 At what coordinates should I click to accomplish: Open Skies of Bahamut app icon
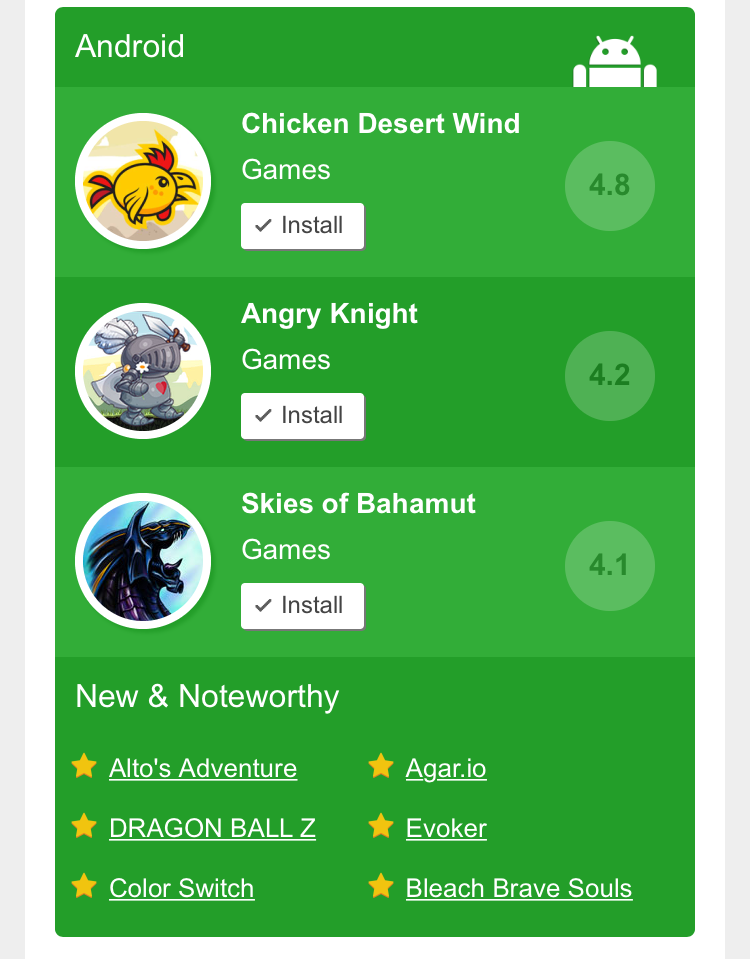(x=143, y=561)
